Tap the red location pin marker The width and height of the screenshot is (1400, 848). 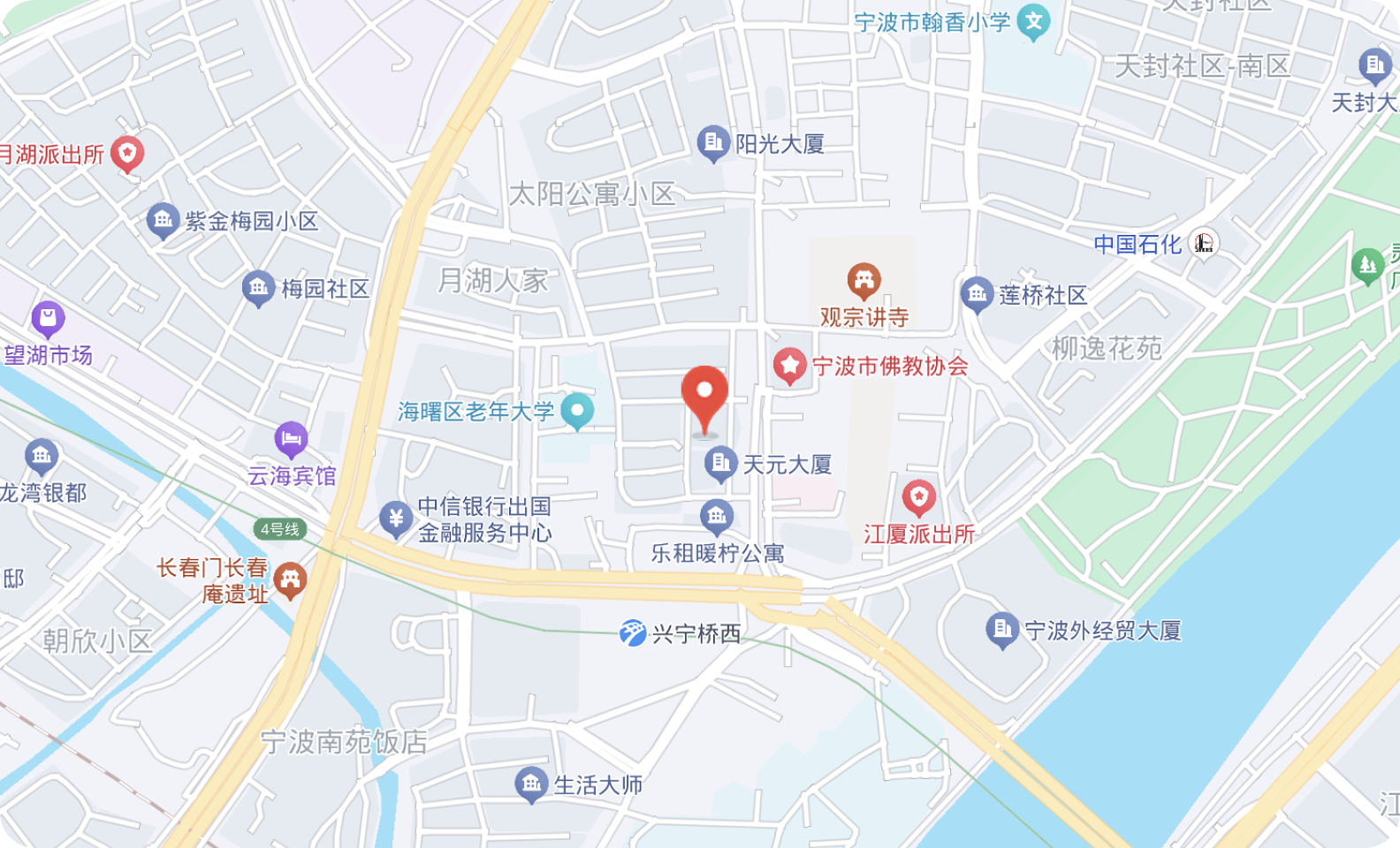(x=704, y=396)
